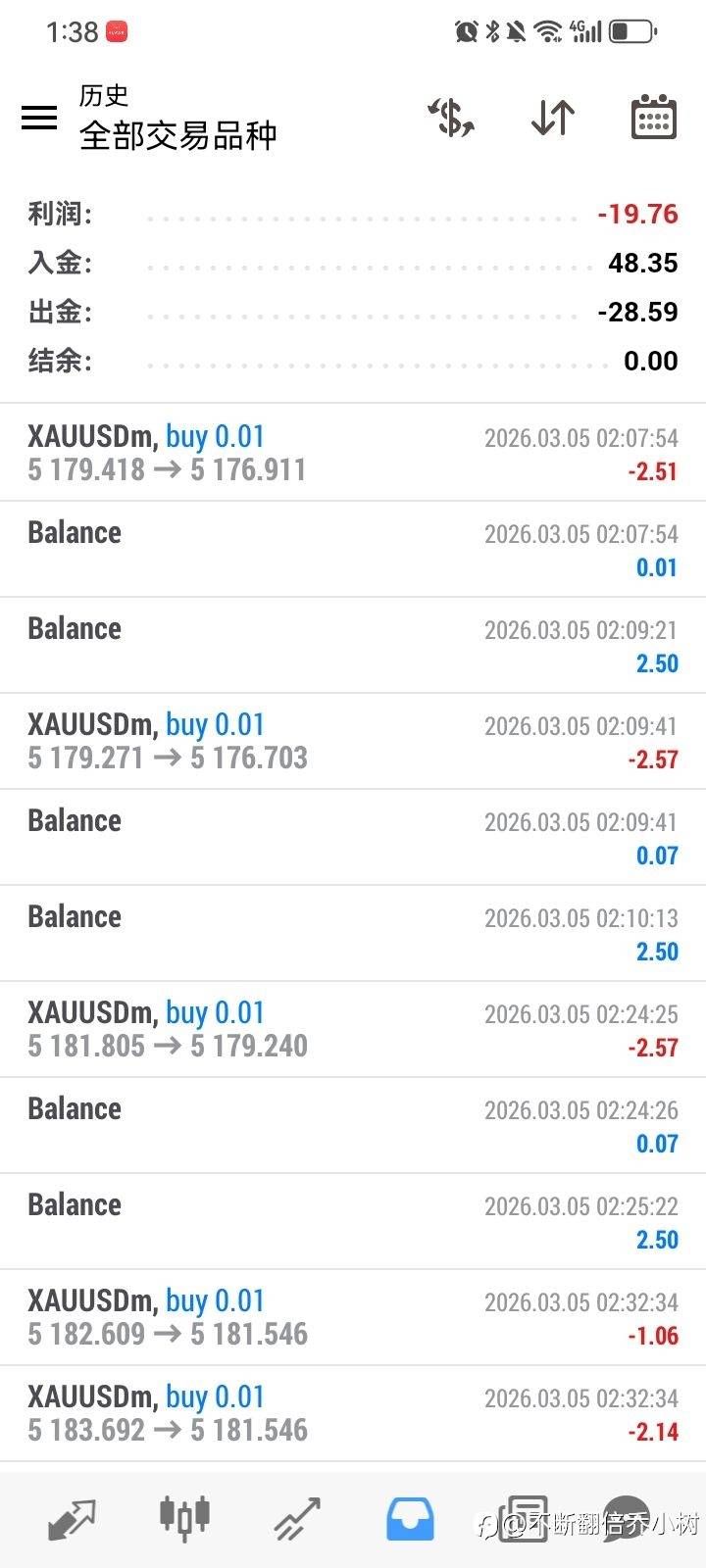Change the history sort order
The image size is (706, 1568).
tap(553, 118)
